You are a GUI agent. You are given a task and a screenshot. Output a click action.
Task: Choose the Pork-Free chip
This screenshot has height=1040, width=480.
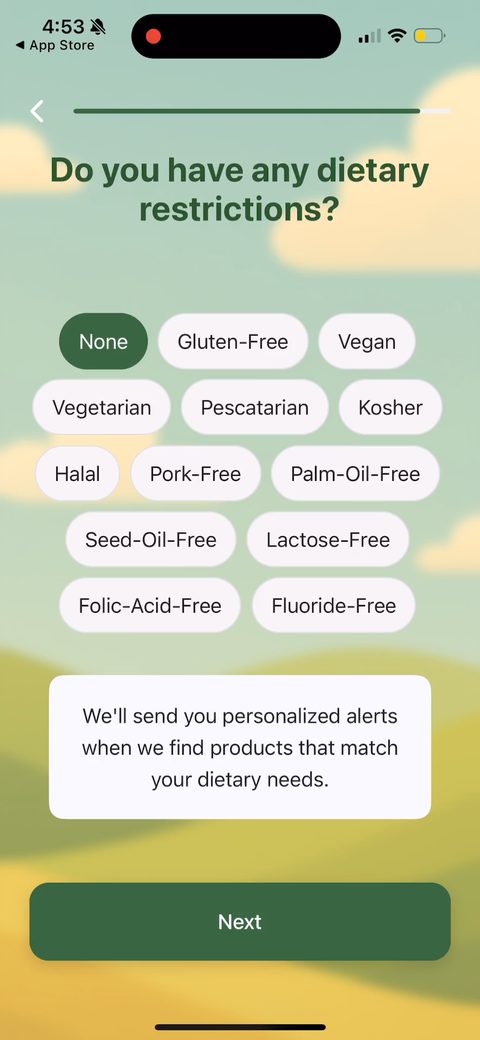pyautogui.click(x=196, y=474)
